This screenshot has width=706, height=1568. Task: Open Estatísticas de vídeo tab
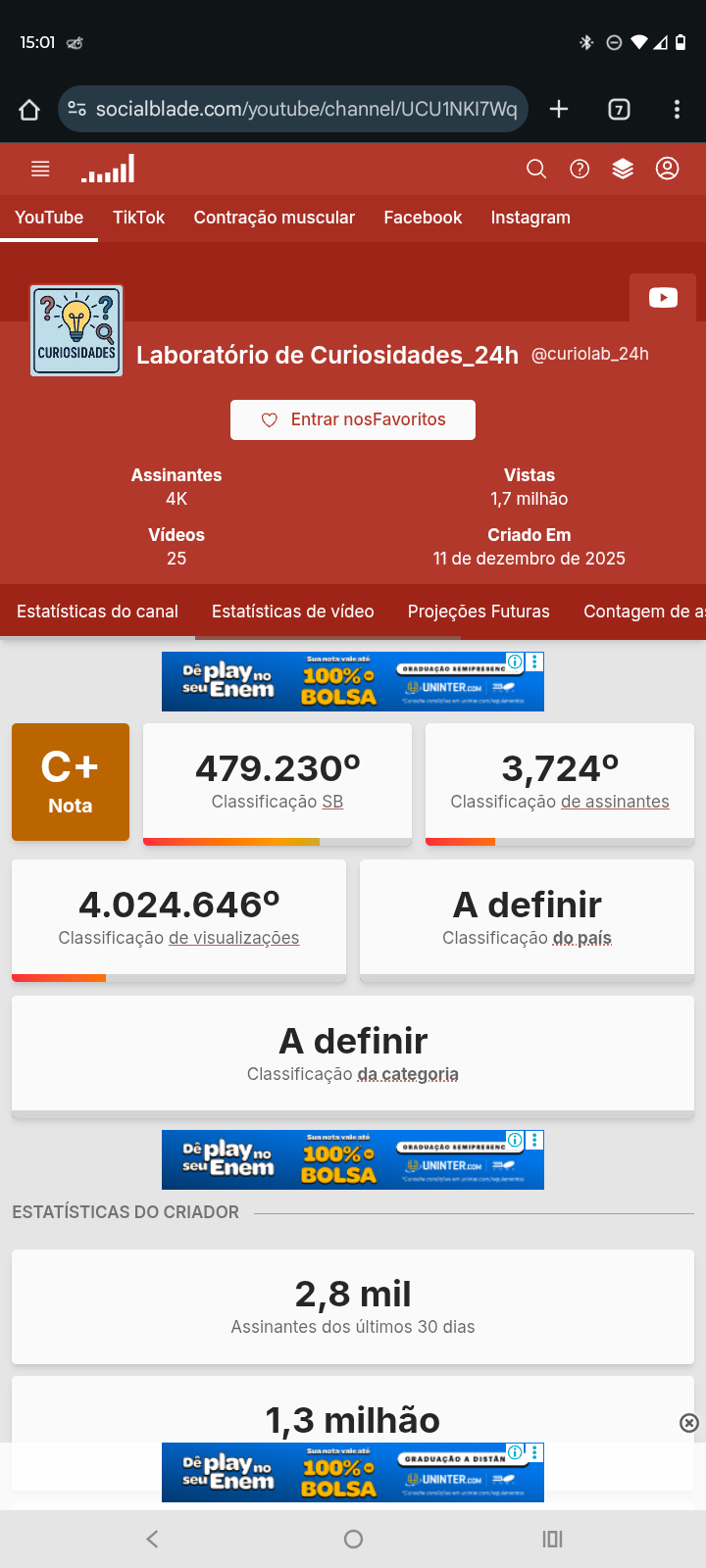(292, 612)
